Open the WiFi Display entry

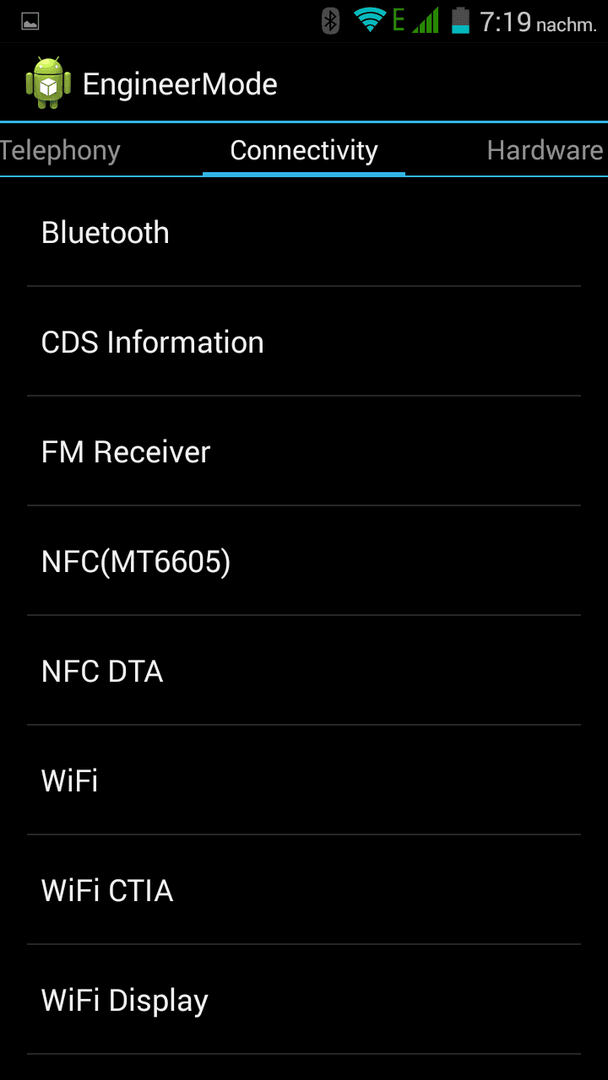[304, 999]
